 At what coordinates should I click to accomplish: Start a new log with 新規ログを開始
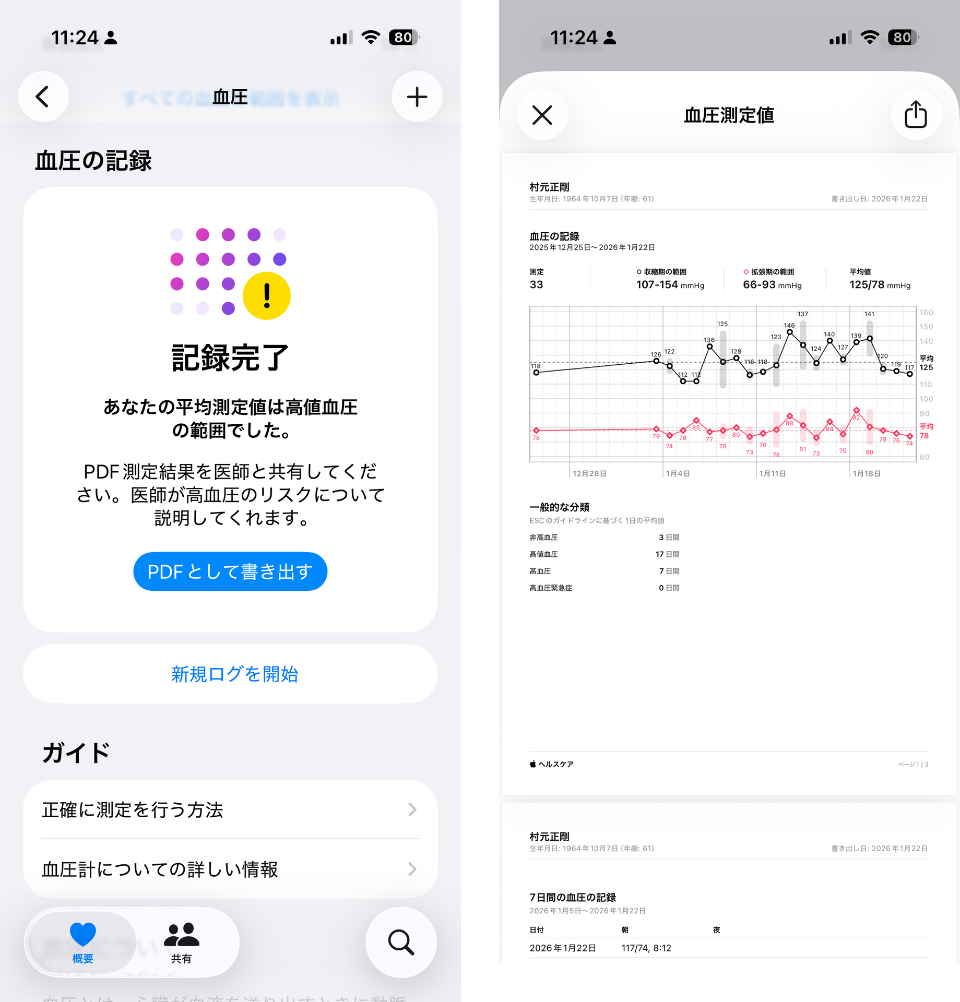pyautogui.click(x=234, y=674)
